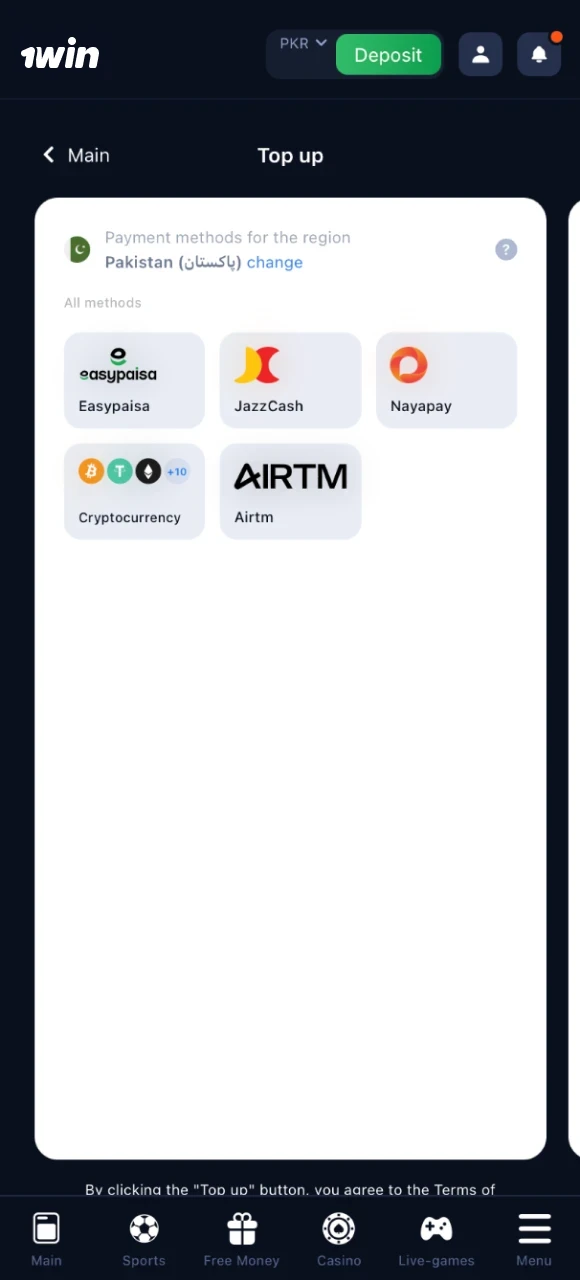
Task: Tap the green Deposit button
Action: pyautogui.click(x=388, y=55)
